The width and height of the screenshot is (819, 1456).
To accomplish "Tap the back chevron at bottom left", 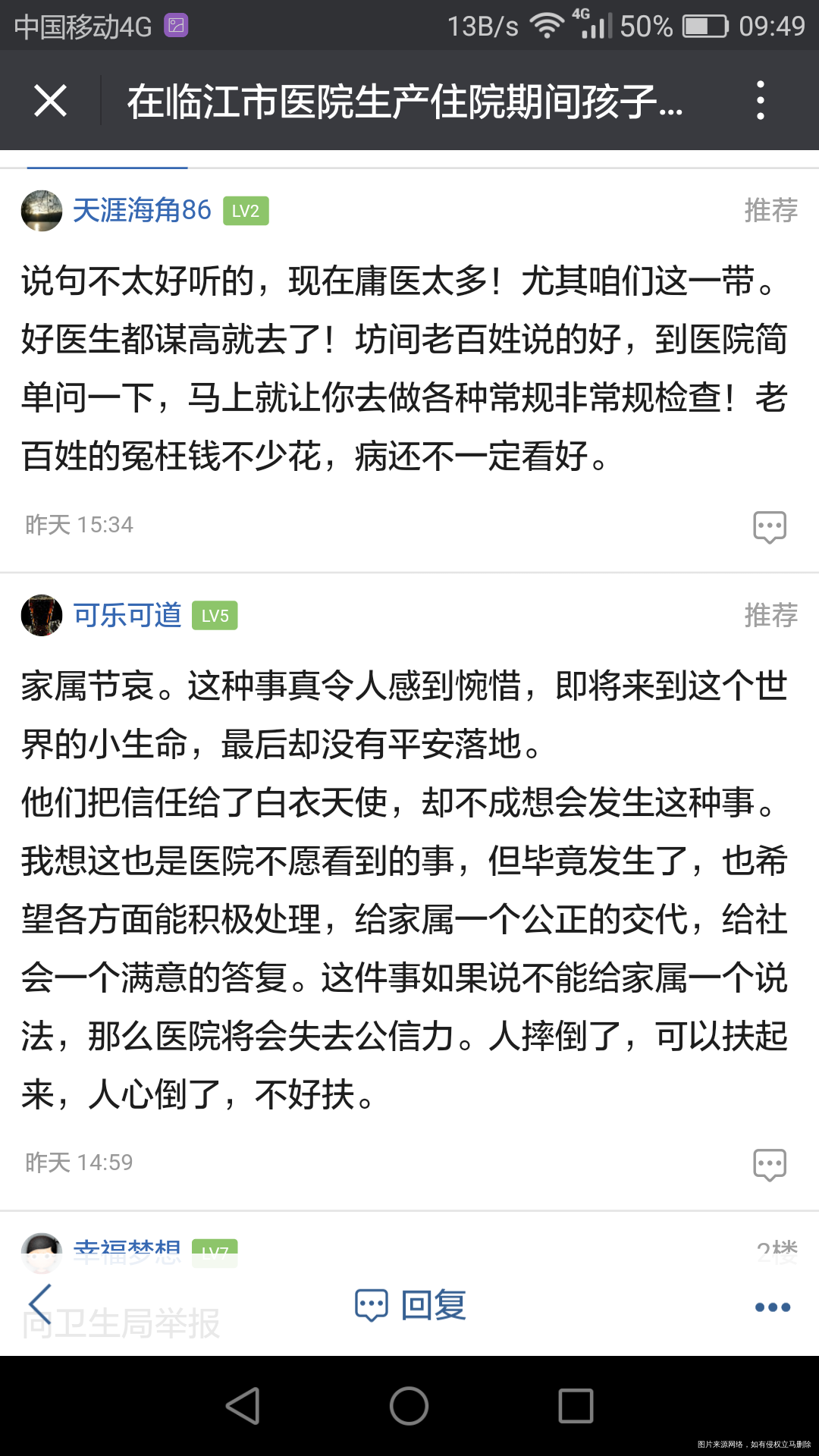I will [41, 1304].
